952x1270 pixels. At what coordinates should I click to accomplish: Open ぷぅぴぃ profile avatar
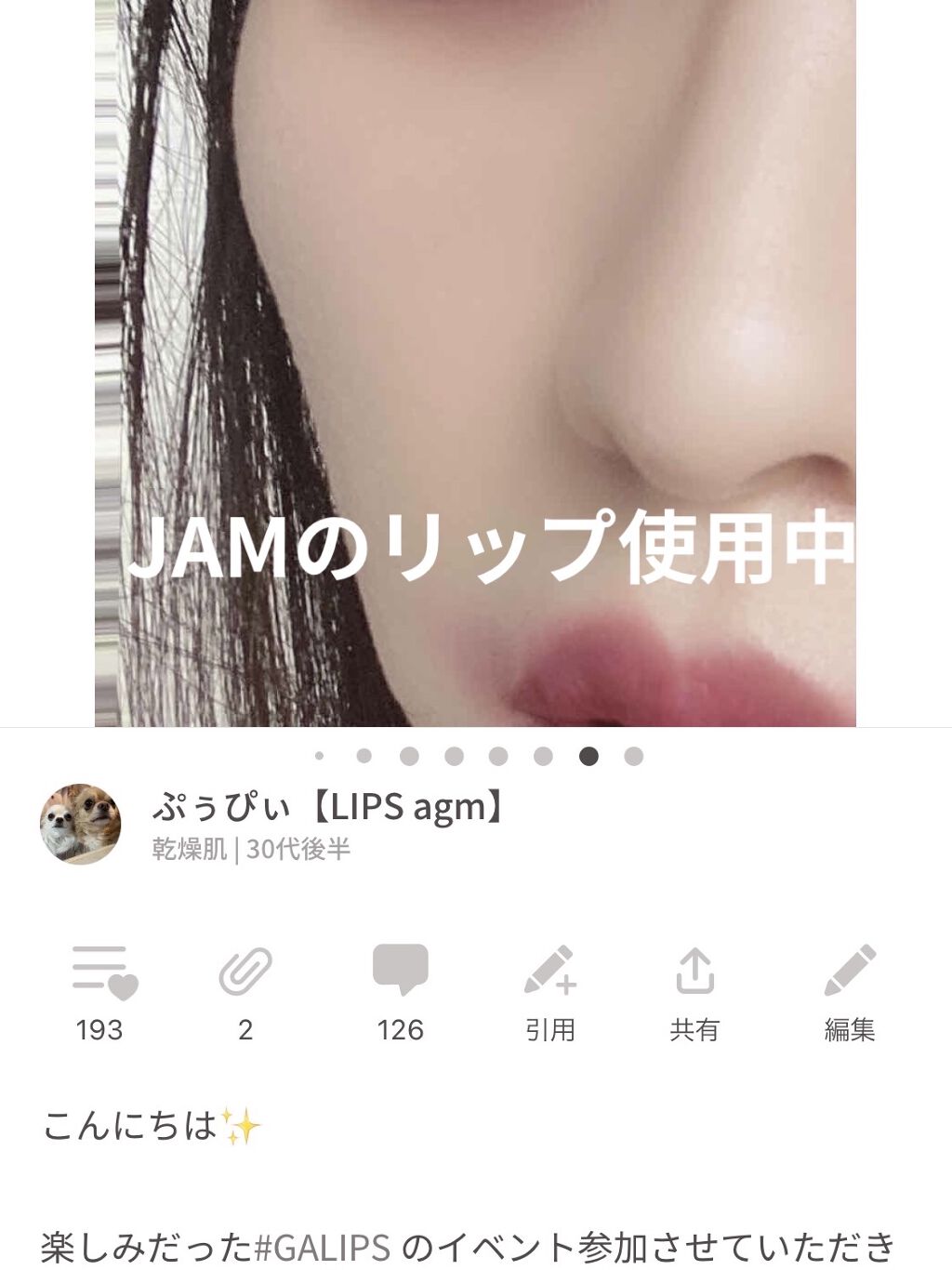(x=81, y=824)
